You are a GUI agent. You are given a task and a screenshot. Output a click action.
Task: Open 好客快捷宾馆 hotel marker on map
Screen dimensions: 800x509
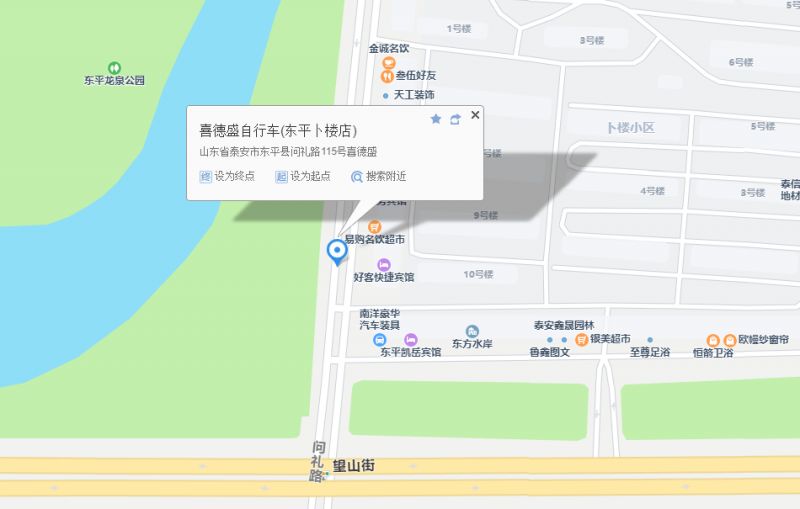(383, 264)
